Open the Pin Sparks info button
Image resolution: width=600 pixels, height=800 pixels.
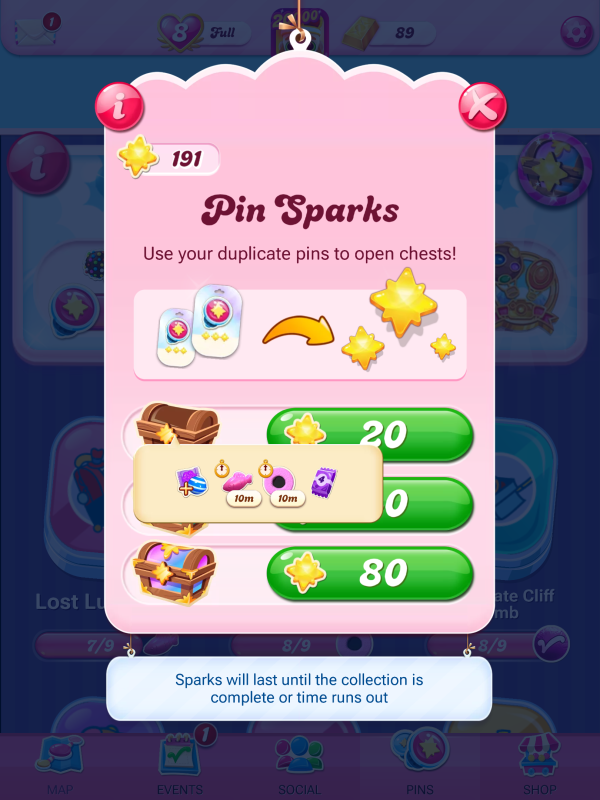[119, 105]
